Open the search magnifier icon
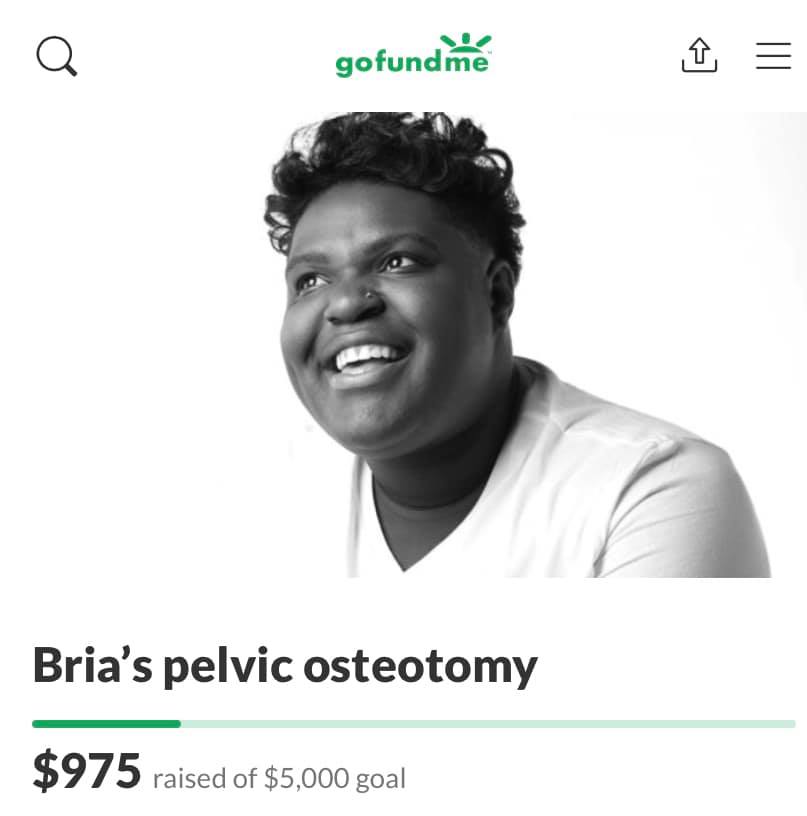This screenshot has width=807, height=816. click(x=57, y=56)
